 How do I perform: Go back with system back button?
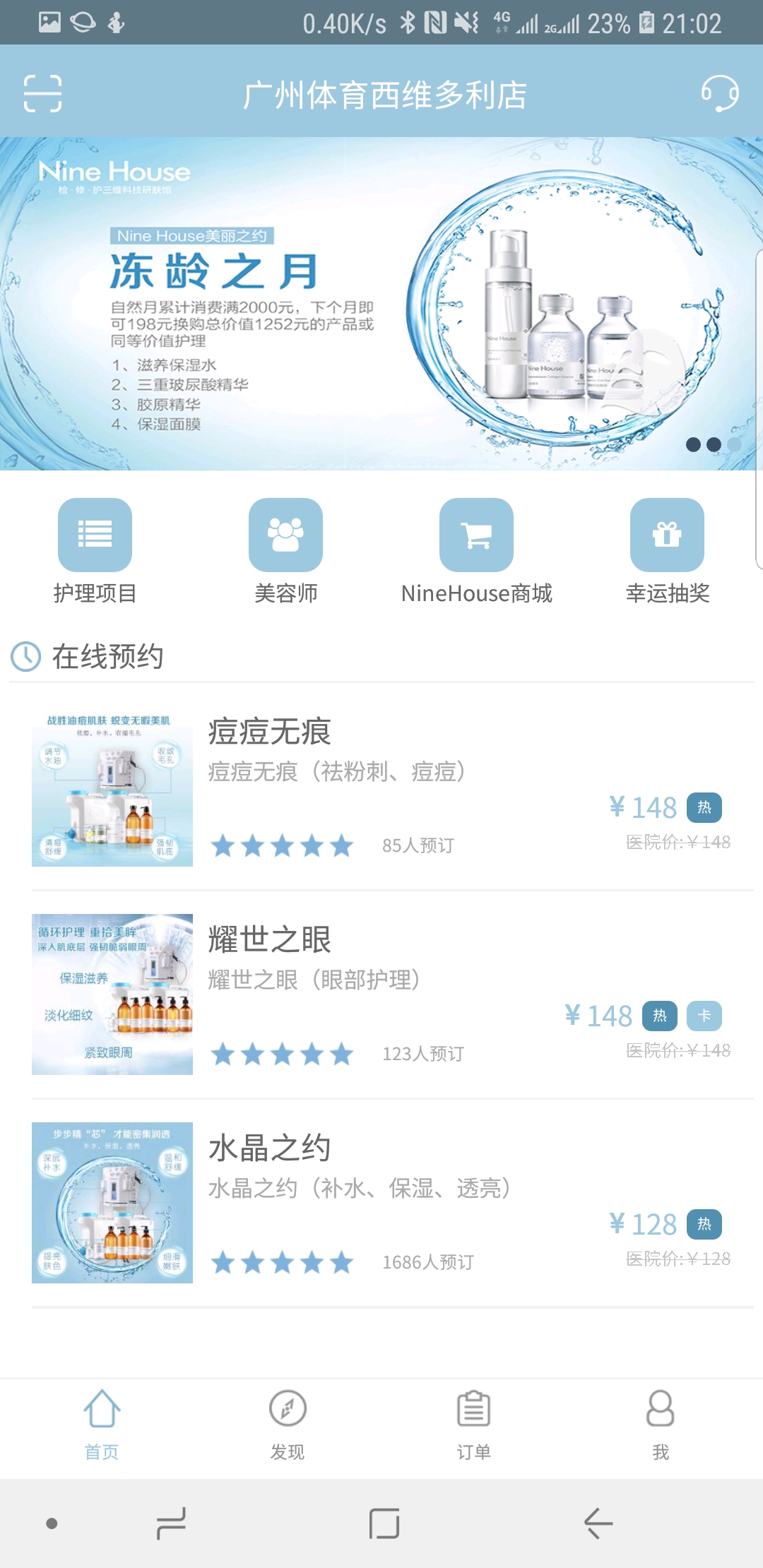coord(598,1524)
